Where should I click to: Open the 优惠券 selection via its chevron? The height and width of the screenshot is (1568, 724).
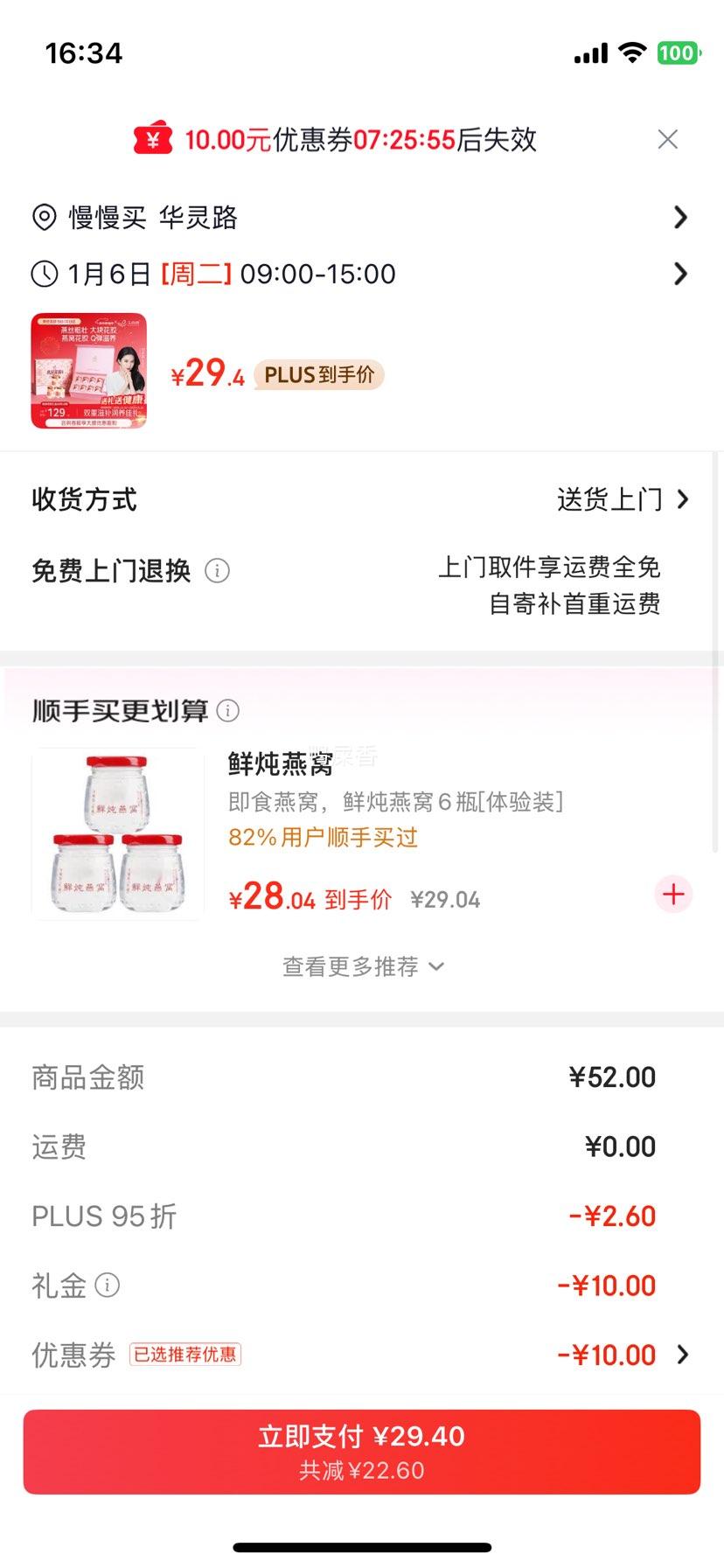click(x=683, y=1354)
